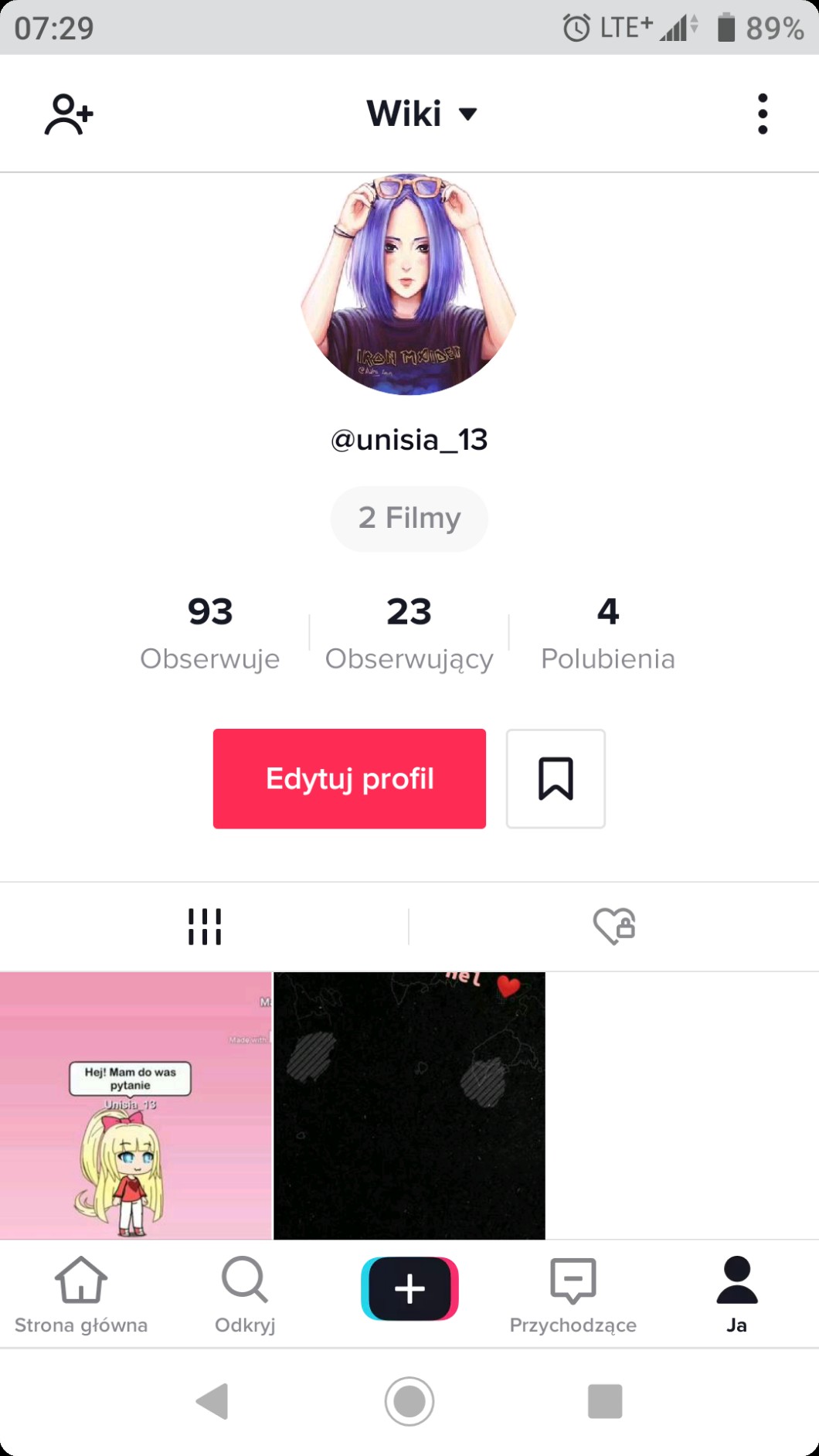Tap the system home button
The image size is (819, 1456).
click(409, 1401)
